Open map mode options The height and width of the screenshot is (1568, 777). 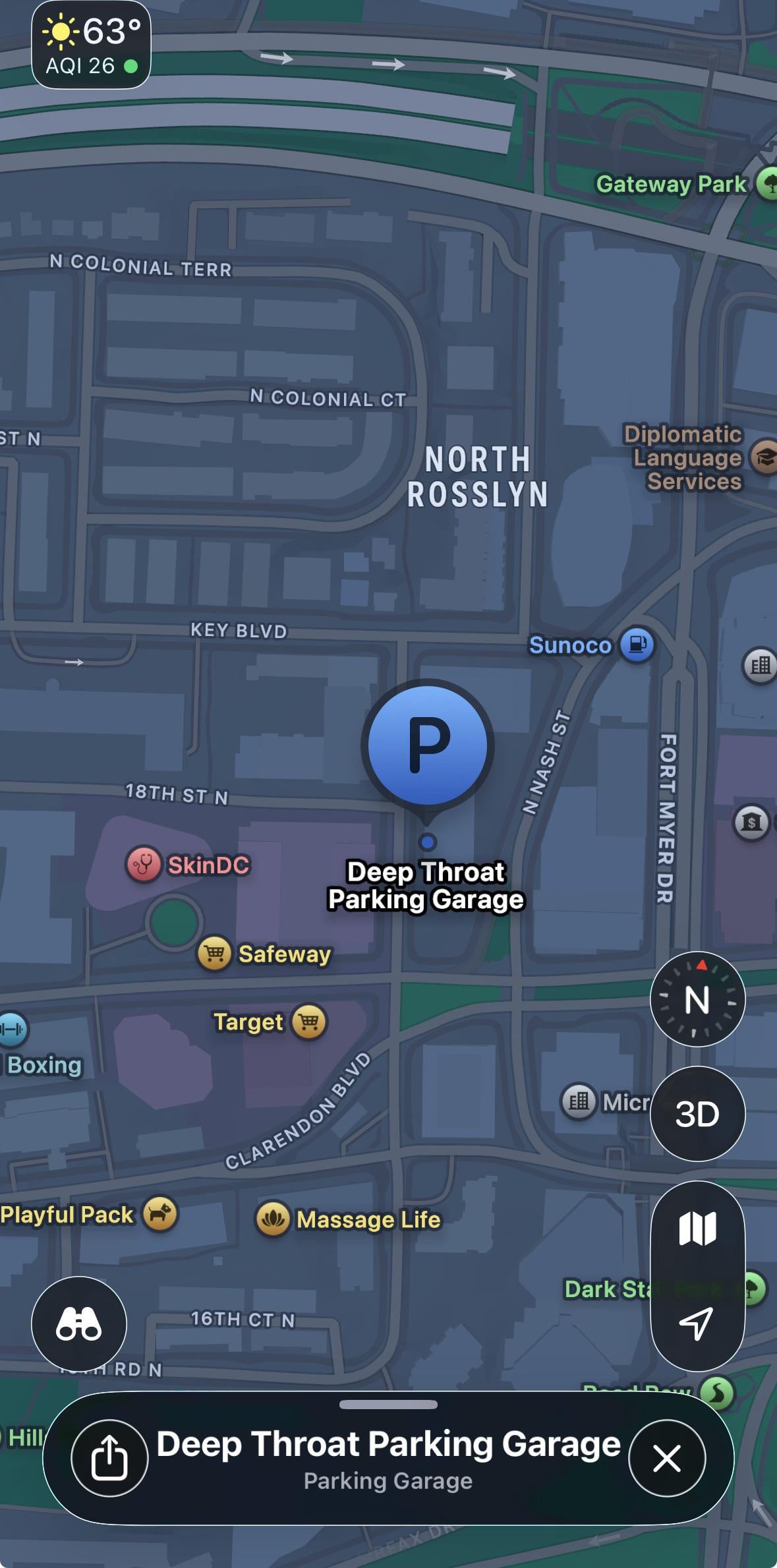pyautogui.click(x=697, y=1228)
